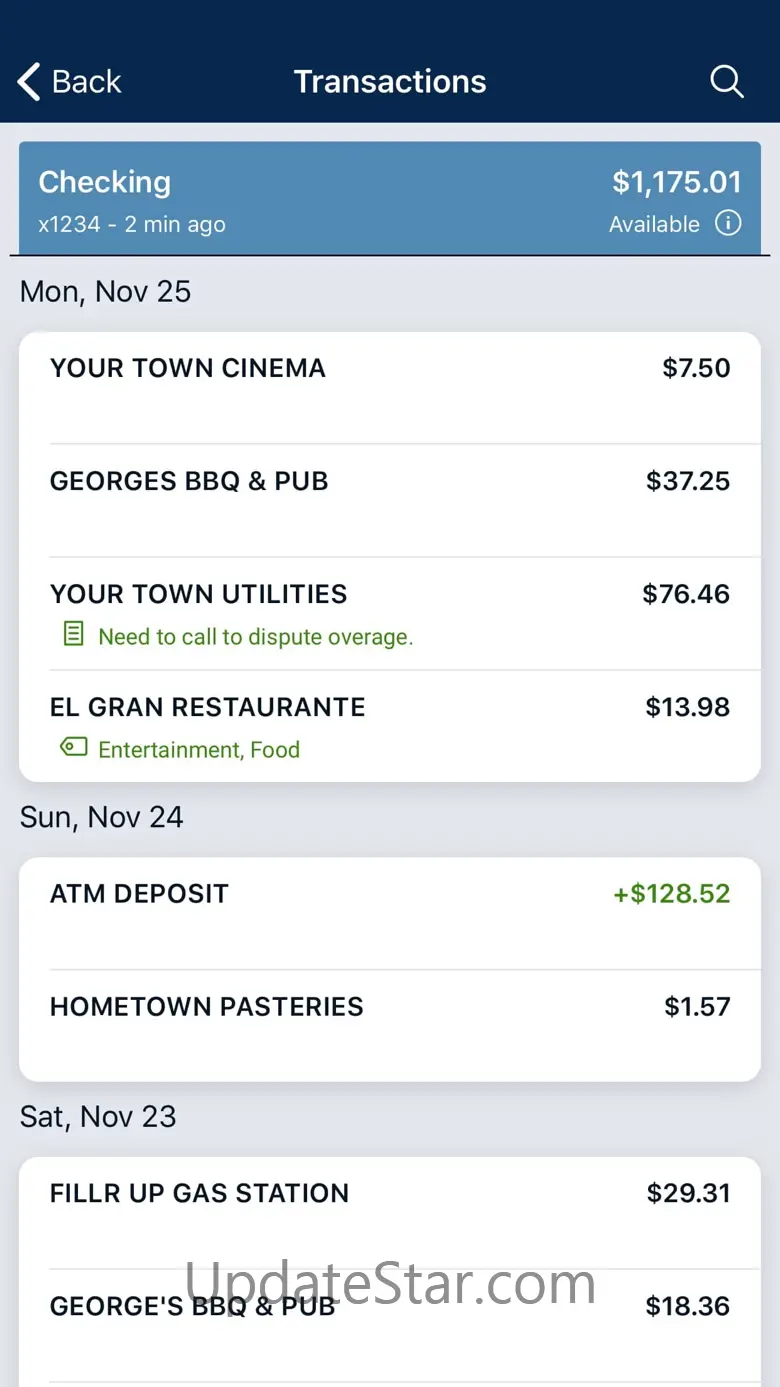
Task: Open transaction search
Action: tap(727, 82)
